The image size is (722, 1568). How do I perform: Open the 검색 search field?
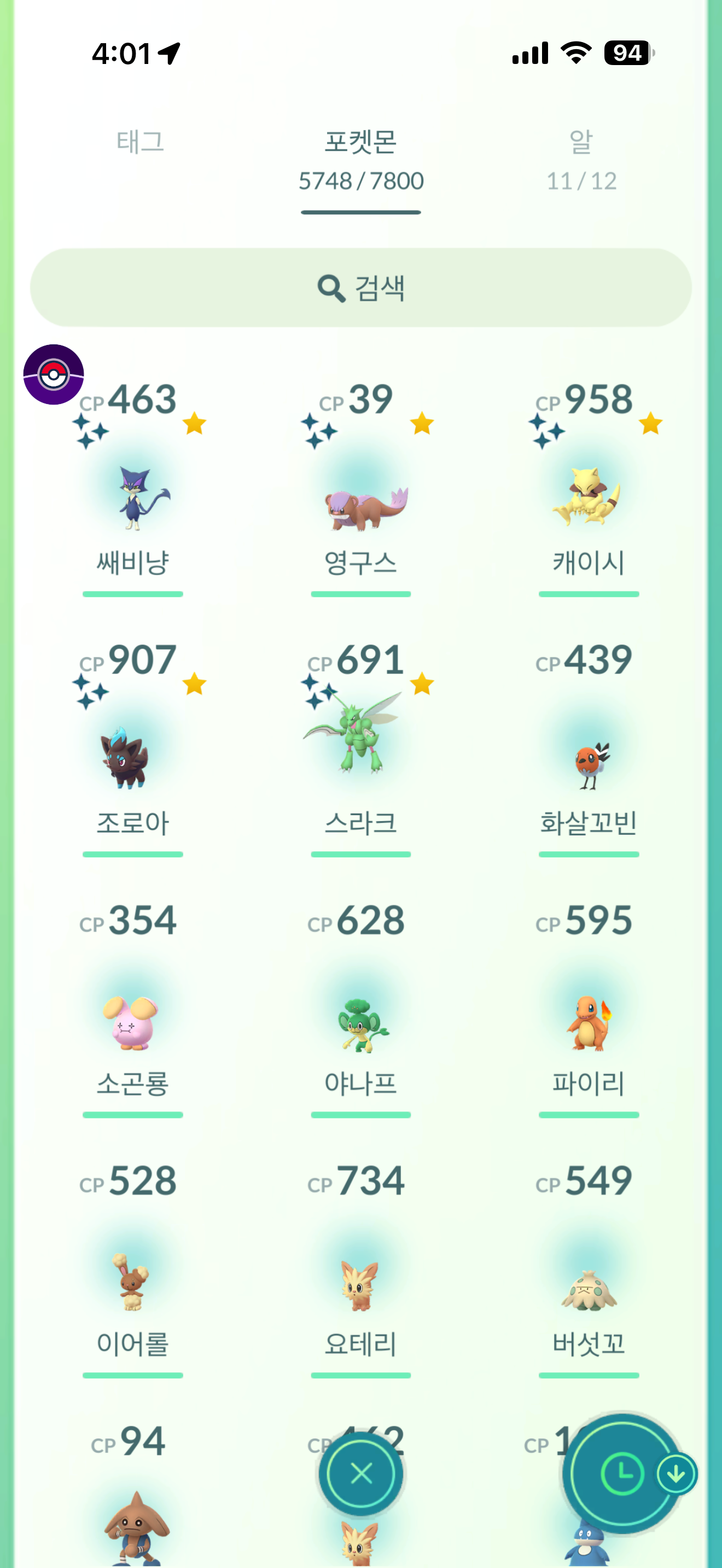point(361,288)
